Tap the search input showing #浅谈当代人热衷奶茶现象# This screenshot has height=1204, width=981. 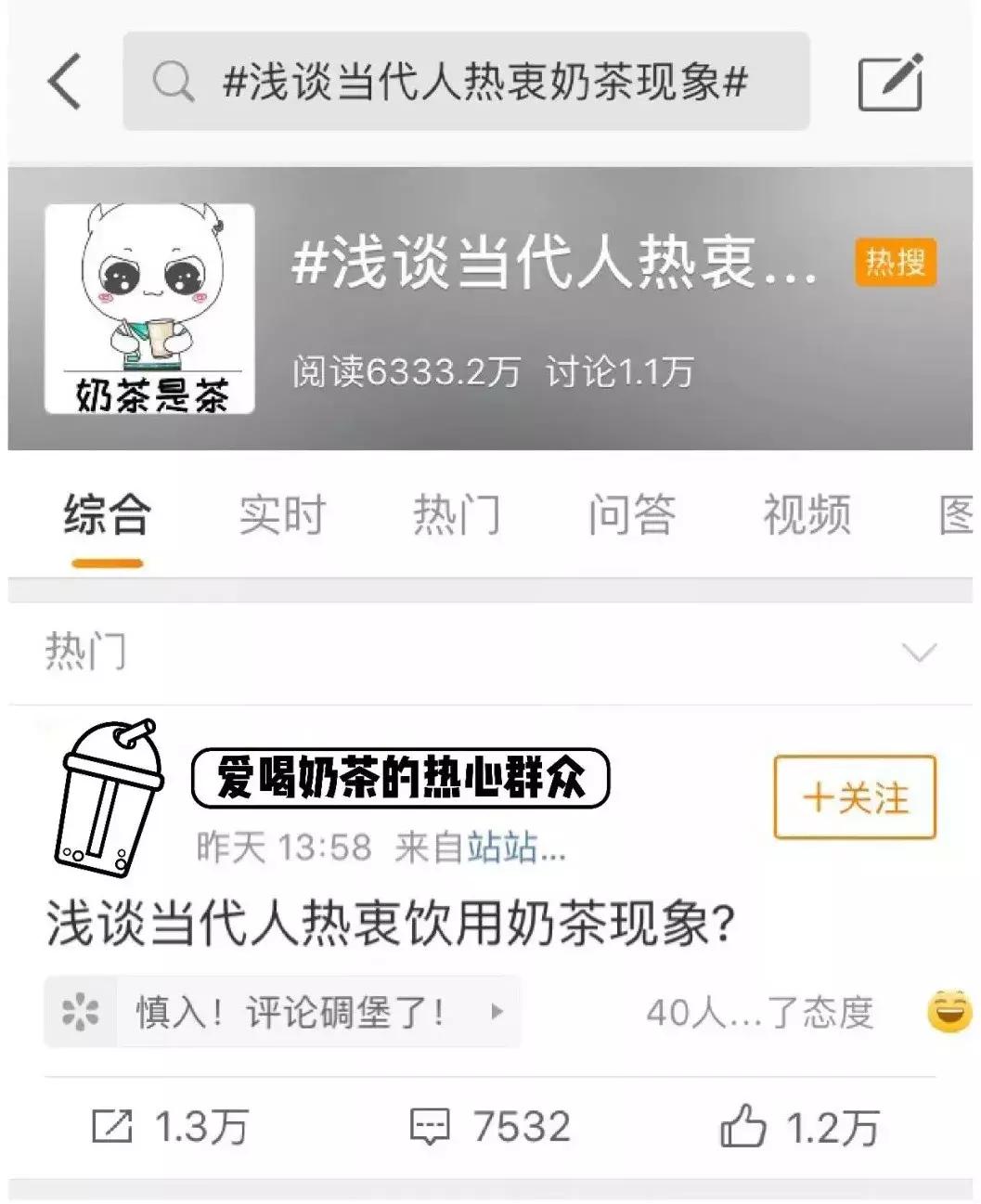click(483, 82)
